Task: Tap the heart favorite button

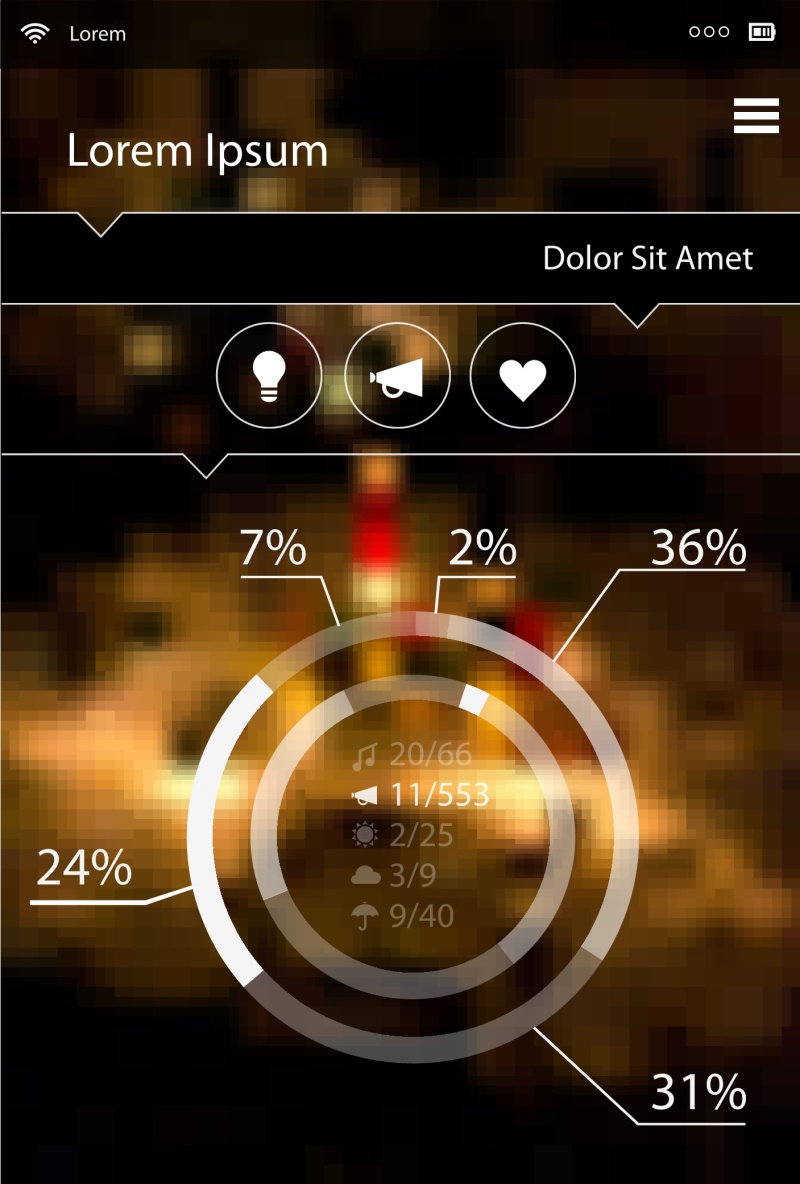Action: point(523,376)
